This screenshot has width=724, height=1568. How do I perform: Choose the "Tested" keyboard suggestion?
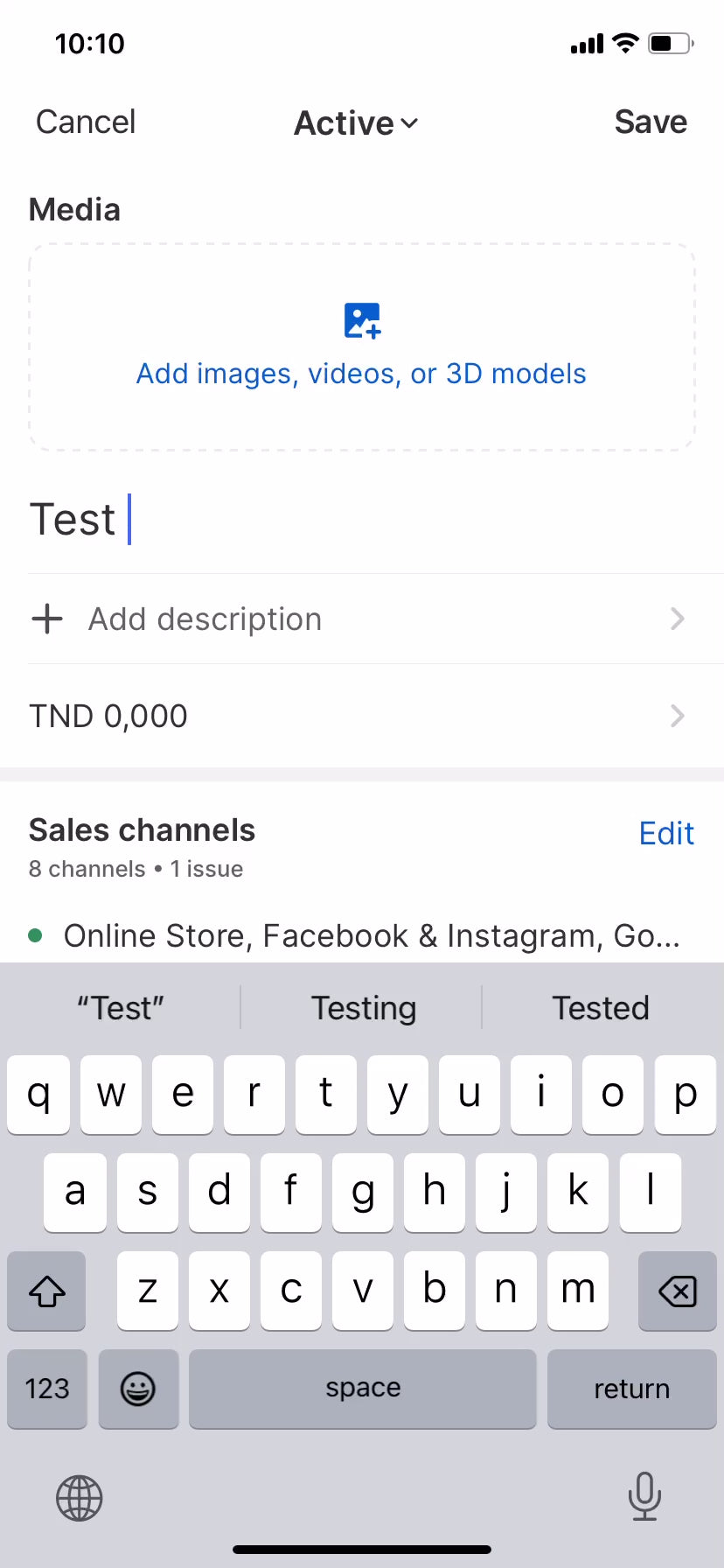[601, 1008]
